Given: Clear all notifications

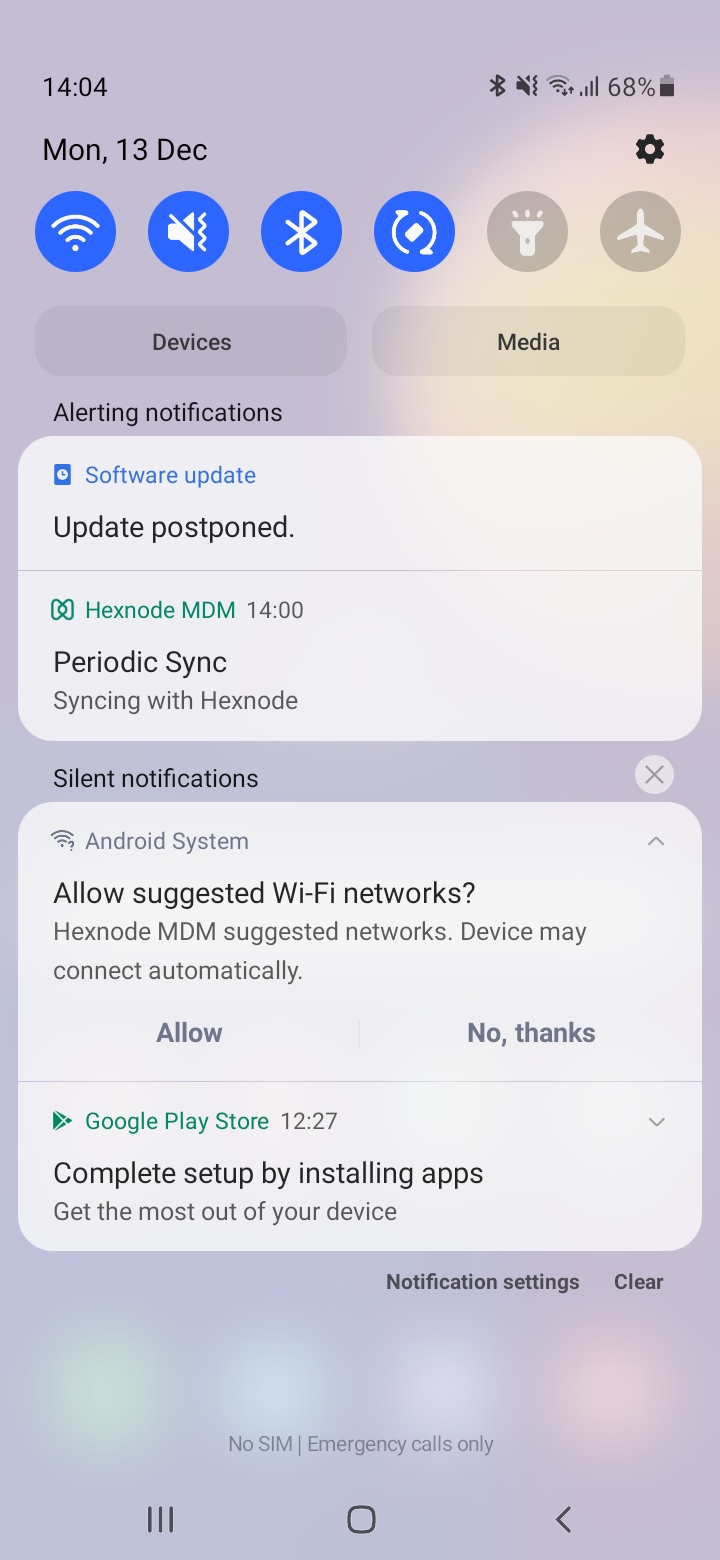Looking at the screenshot, I should (638, 1282).
